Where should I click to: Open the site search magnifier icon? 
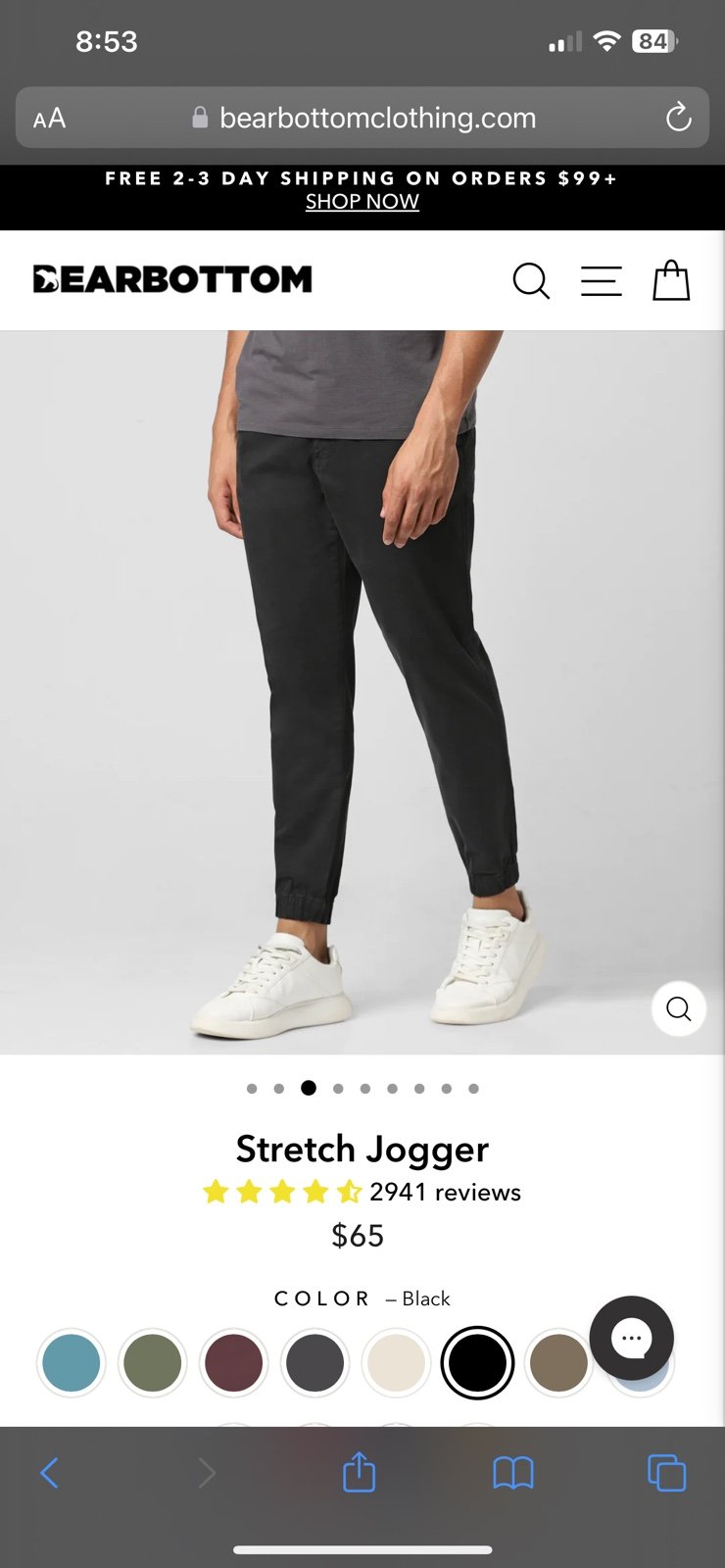point(531,280)
